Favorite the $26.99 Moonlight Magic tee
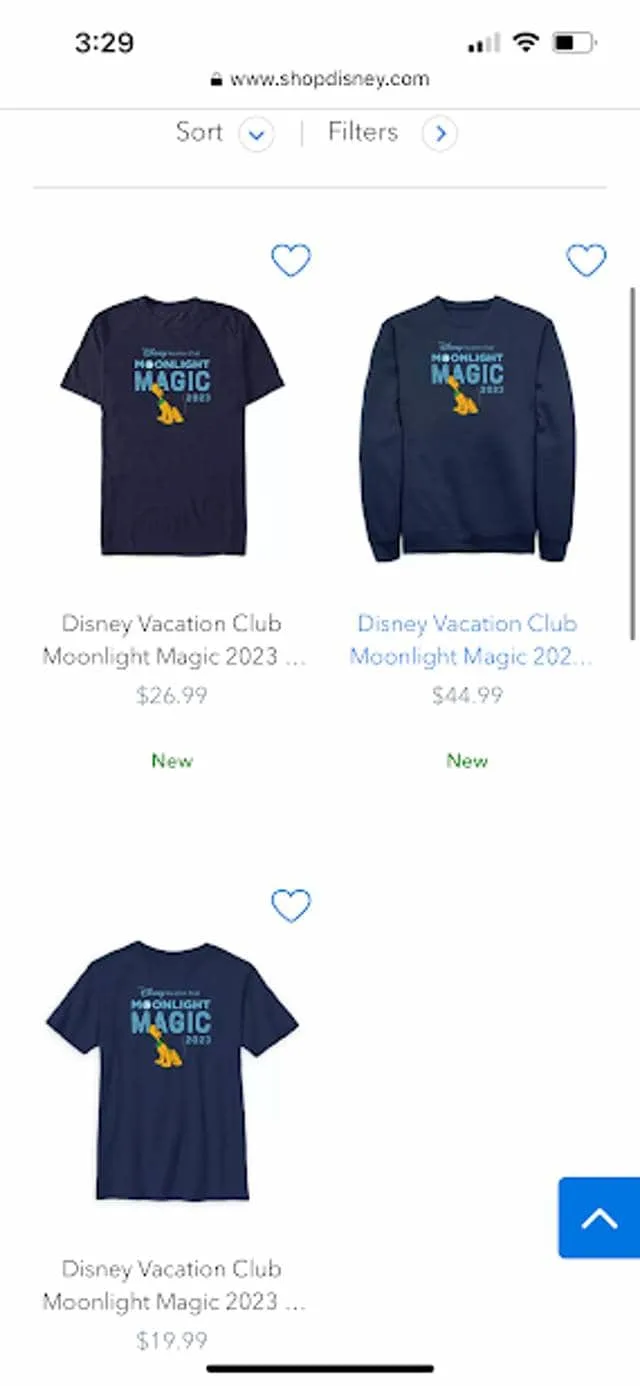Viewport: 640px width, 1386px height. click(291, 260)
